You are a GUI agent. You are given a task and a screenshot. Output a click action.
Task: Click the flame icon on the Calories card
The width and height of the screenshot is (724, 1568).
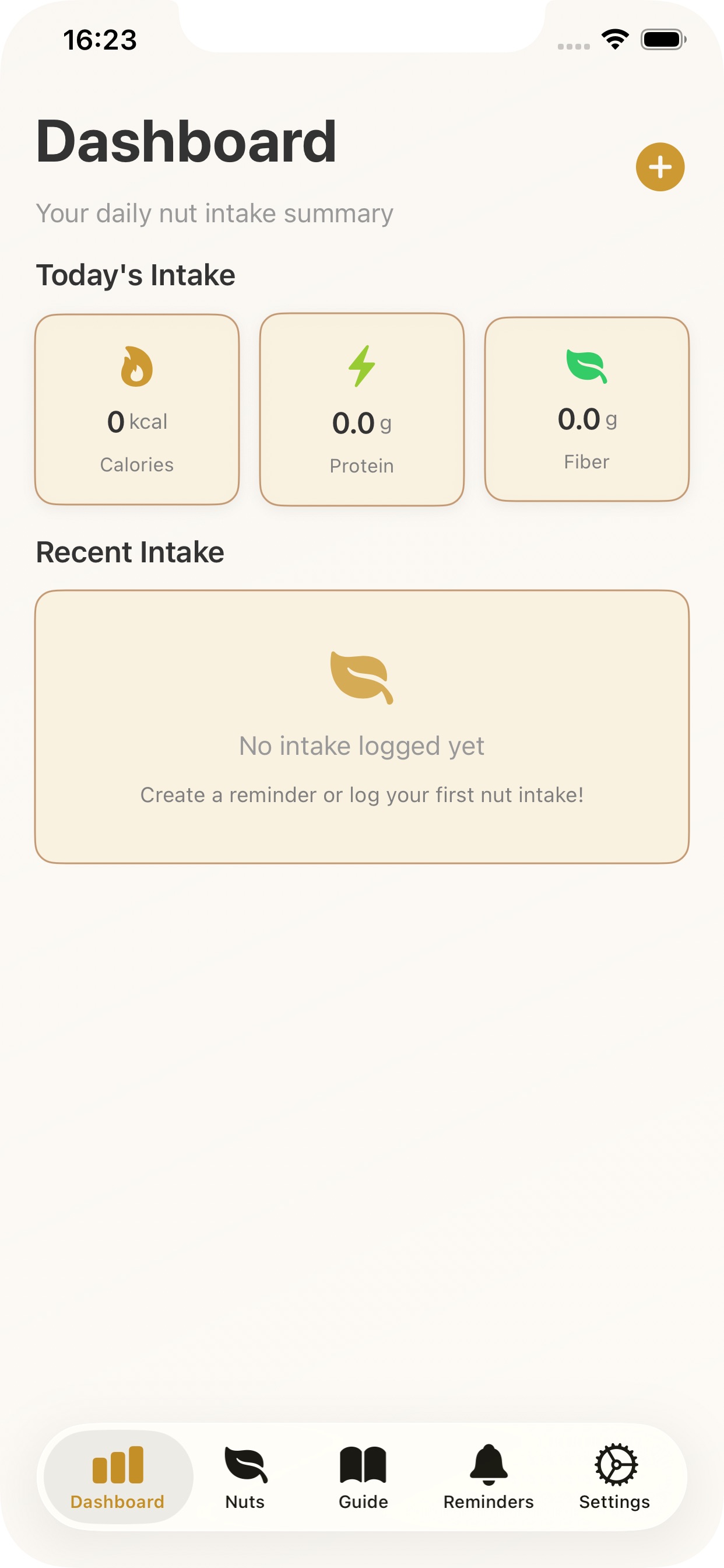pyautogui.click(x=137, y=366)
